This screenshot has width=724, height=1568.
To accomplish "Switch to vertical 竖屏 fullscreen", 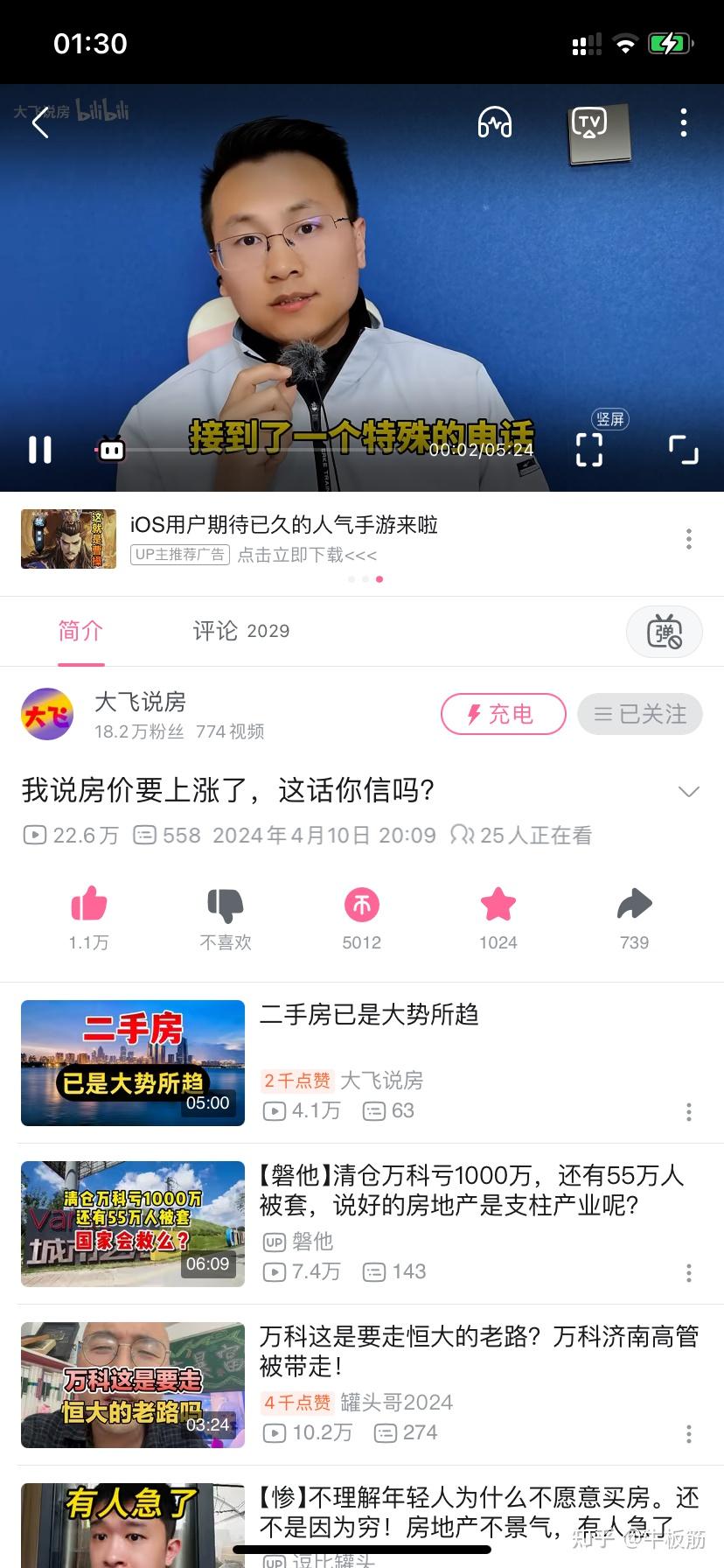I will (x=589, y=449).
